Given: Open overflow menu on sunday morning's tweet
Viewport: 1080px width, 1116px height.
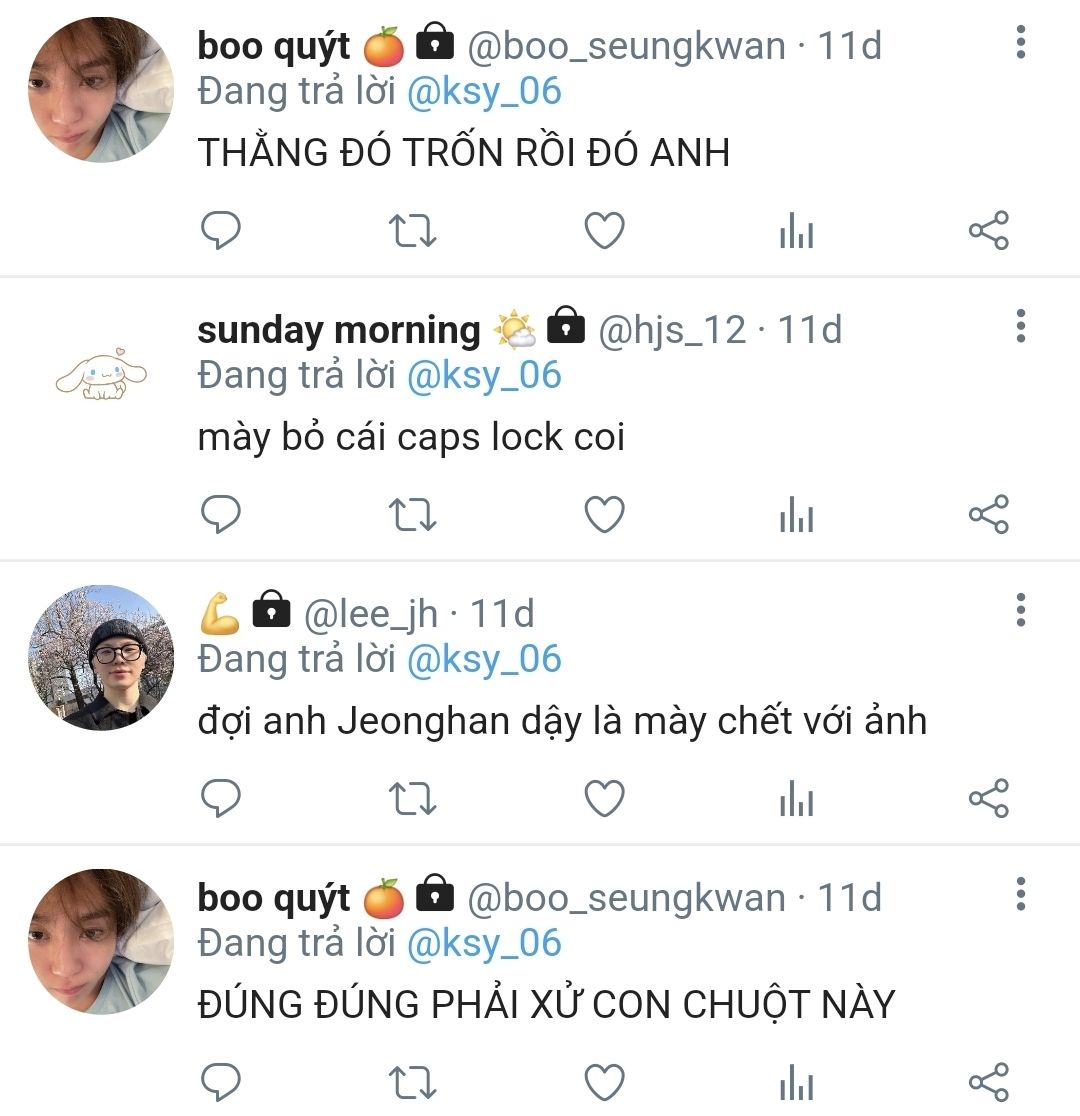Looking at the screenshot, I should (x=1020, y=327).
